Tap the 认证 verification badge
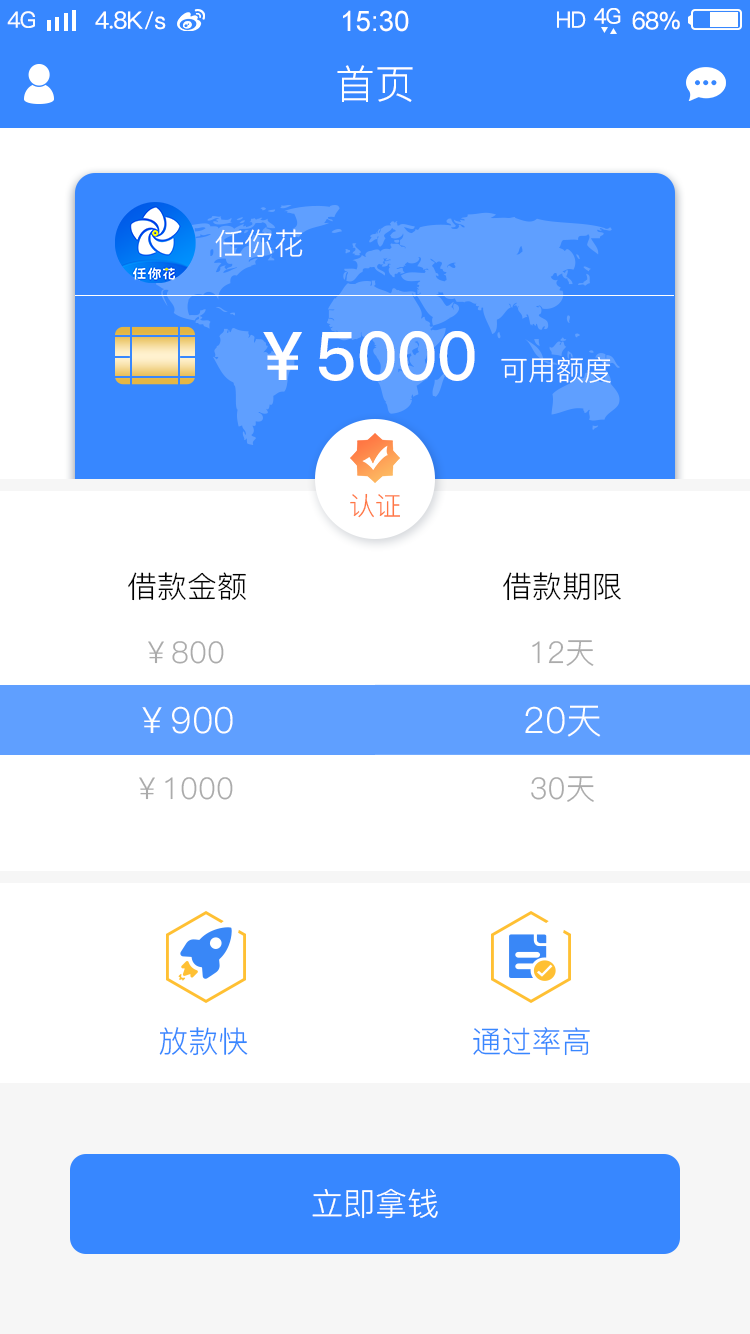Image resolution: width=750 pixels, height=1334 pixels. 375,479
